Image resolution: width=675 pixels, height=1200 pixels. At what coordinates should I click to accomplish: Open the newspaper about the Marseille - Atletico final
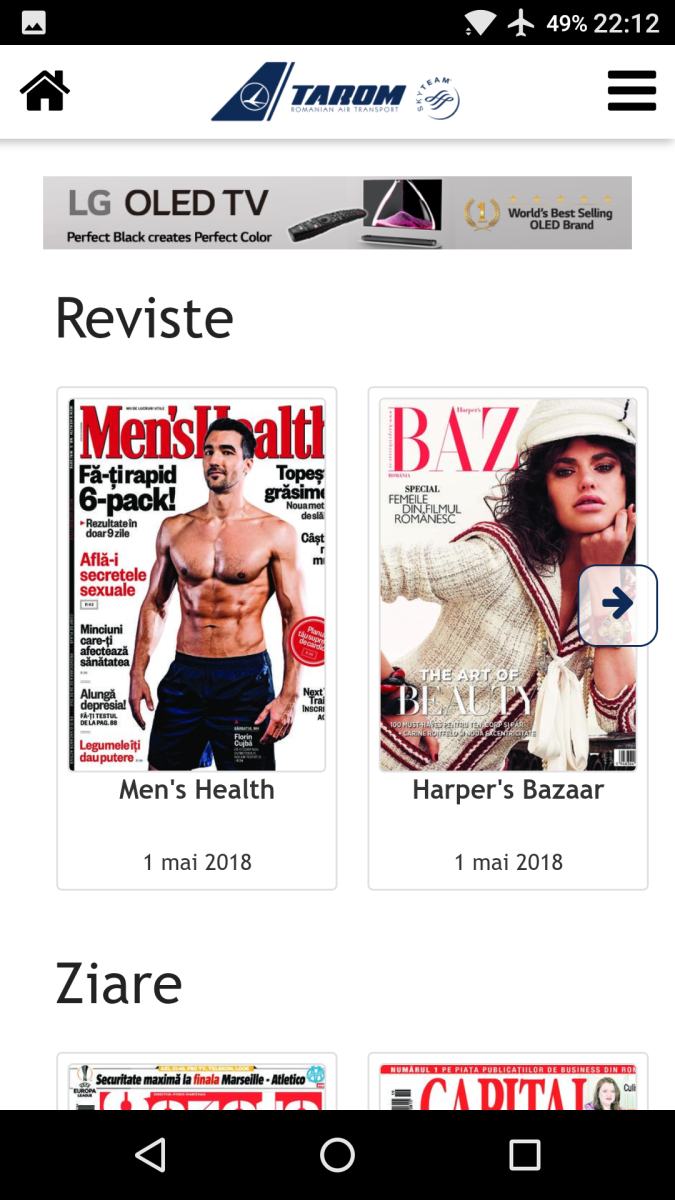(x=197, y=1086)
